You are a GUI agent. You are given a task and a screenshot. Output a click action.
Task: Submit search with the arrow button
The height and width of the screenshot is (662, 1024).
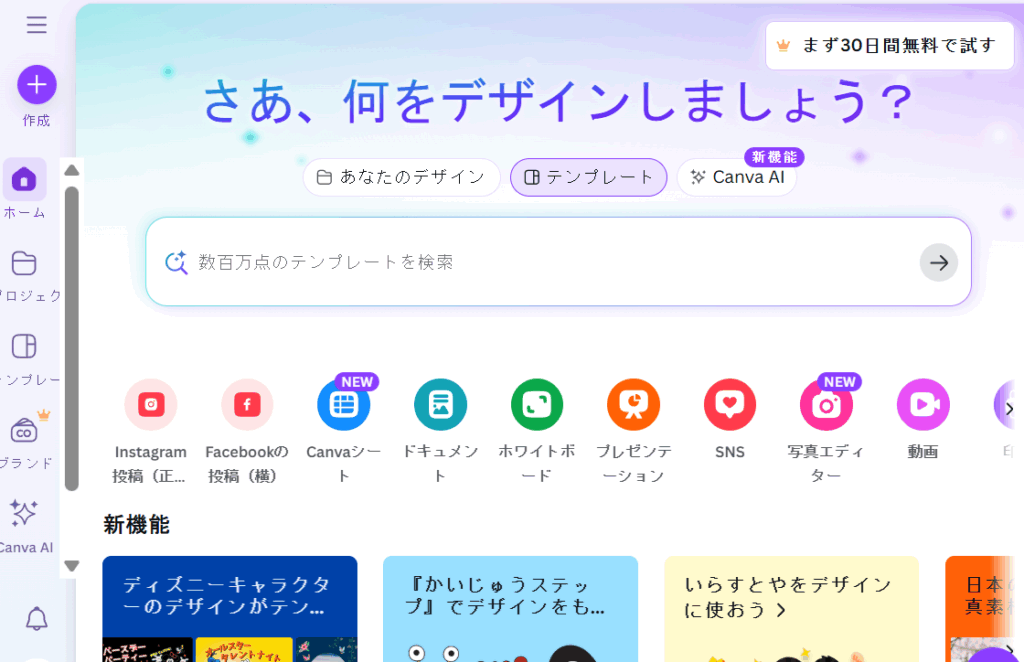[x=938, y=263]
